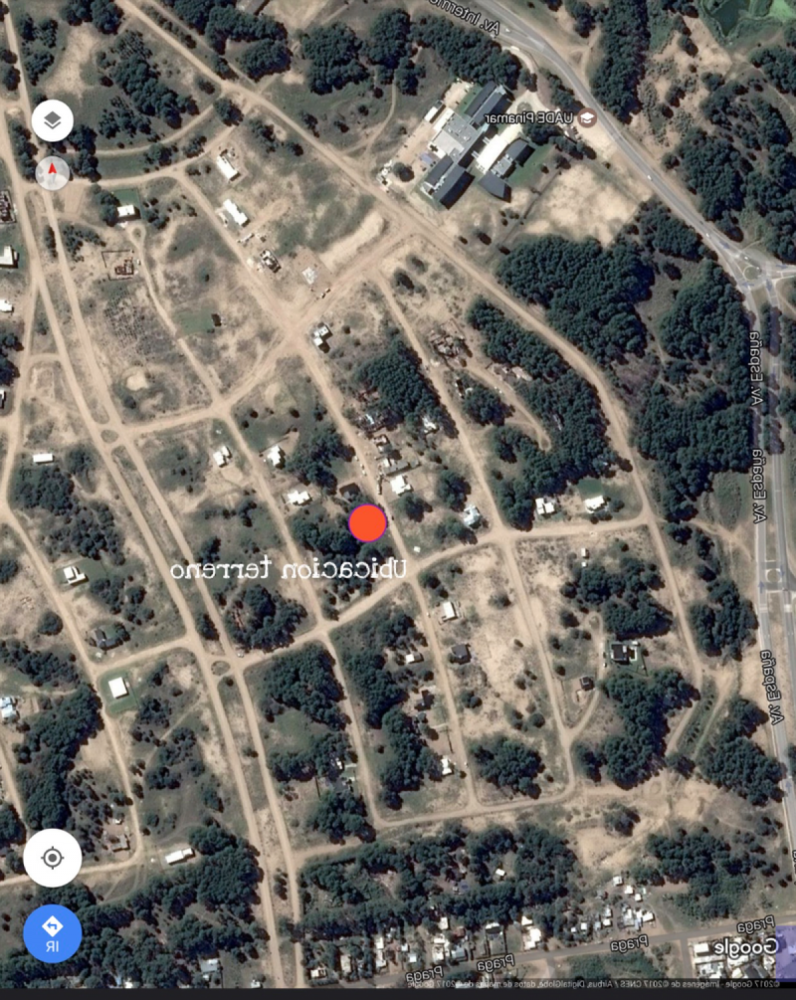Center map on my location
The width and height of the screenshot is (796, 1000).
pos(52,858)
